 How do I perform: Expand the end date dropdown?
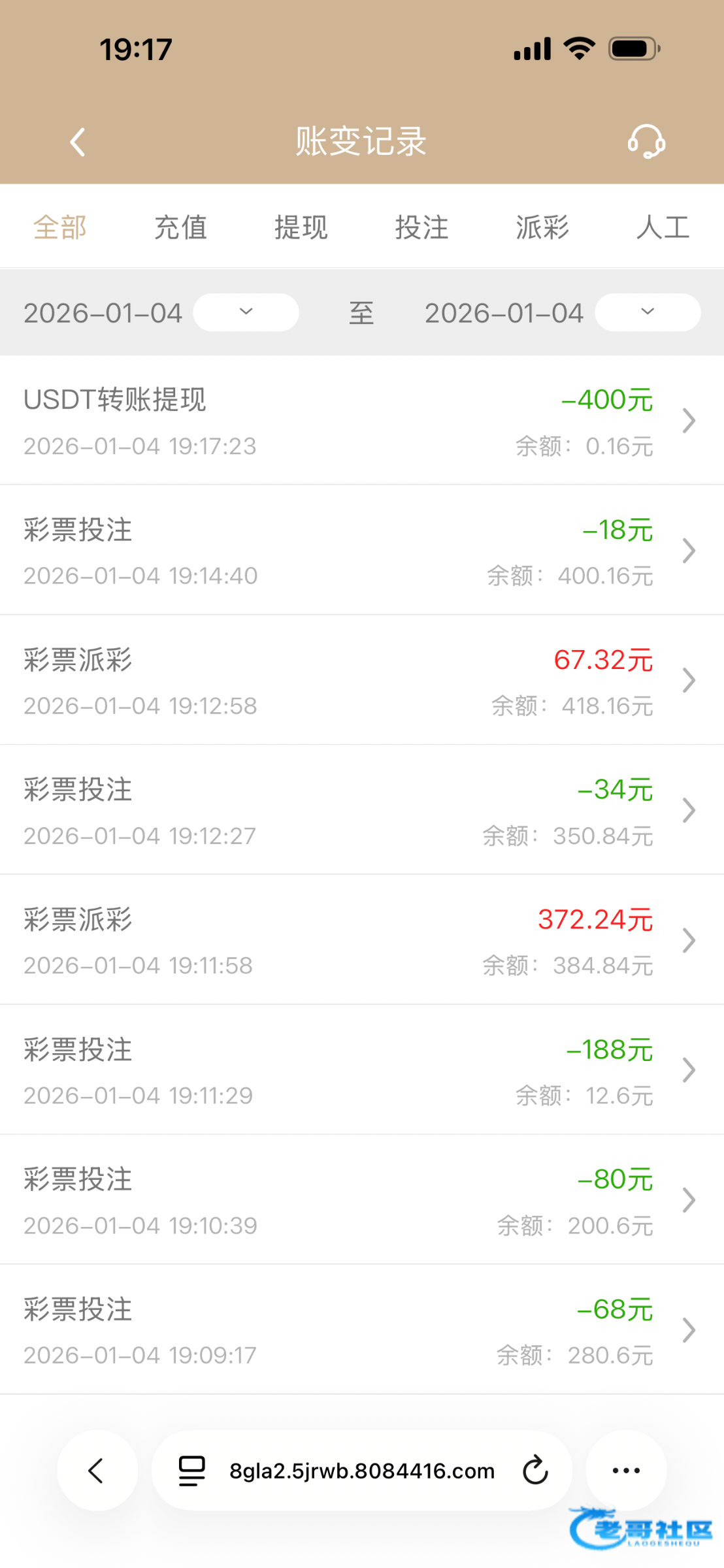tap(647, 312)
